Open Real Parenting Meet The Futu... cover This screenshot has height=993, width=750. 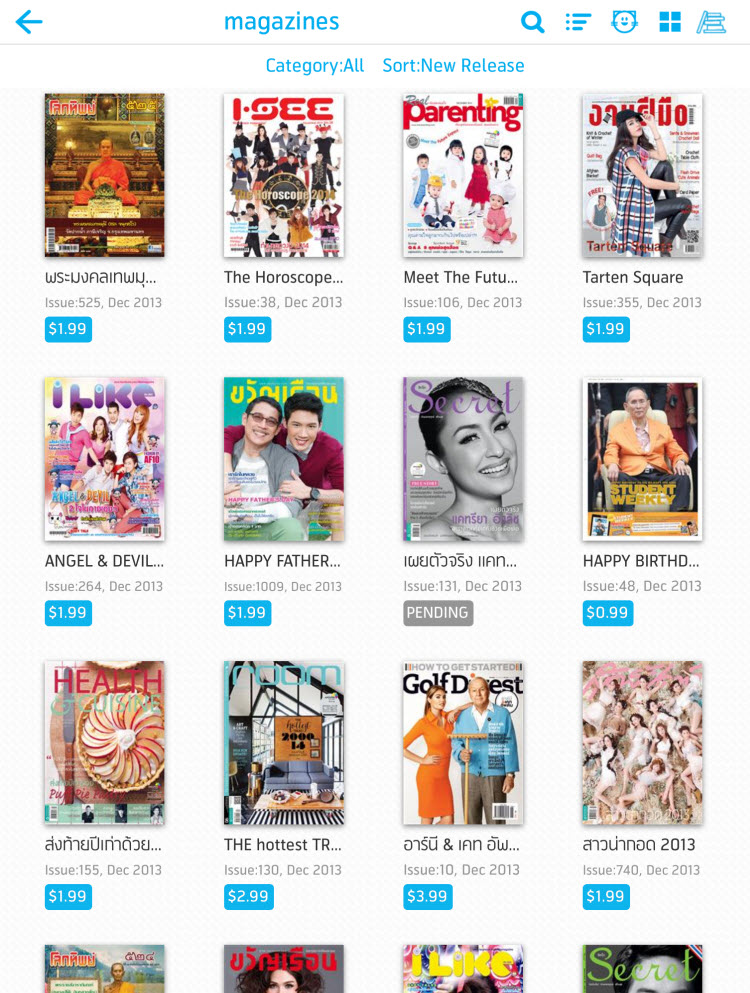pyautogui.click(x=463, y=175)
